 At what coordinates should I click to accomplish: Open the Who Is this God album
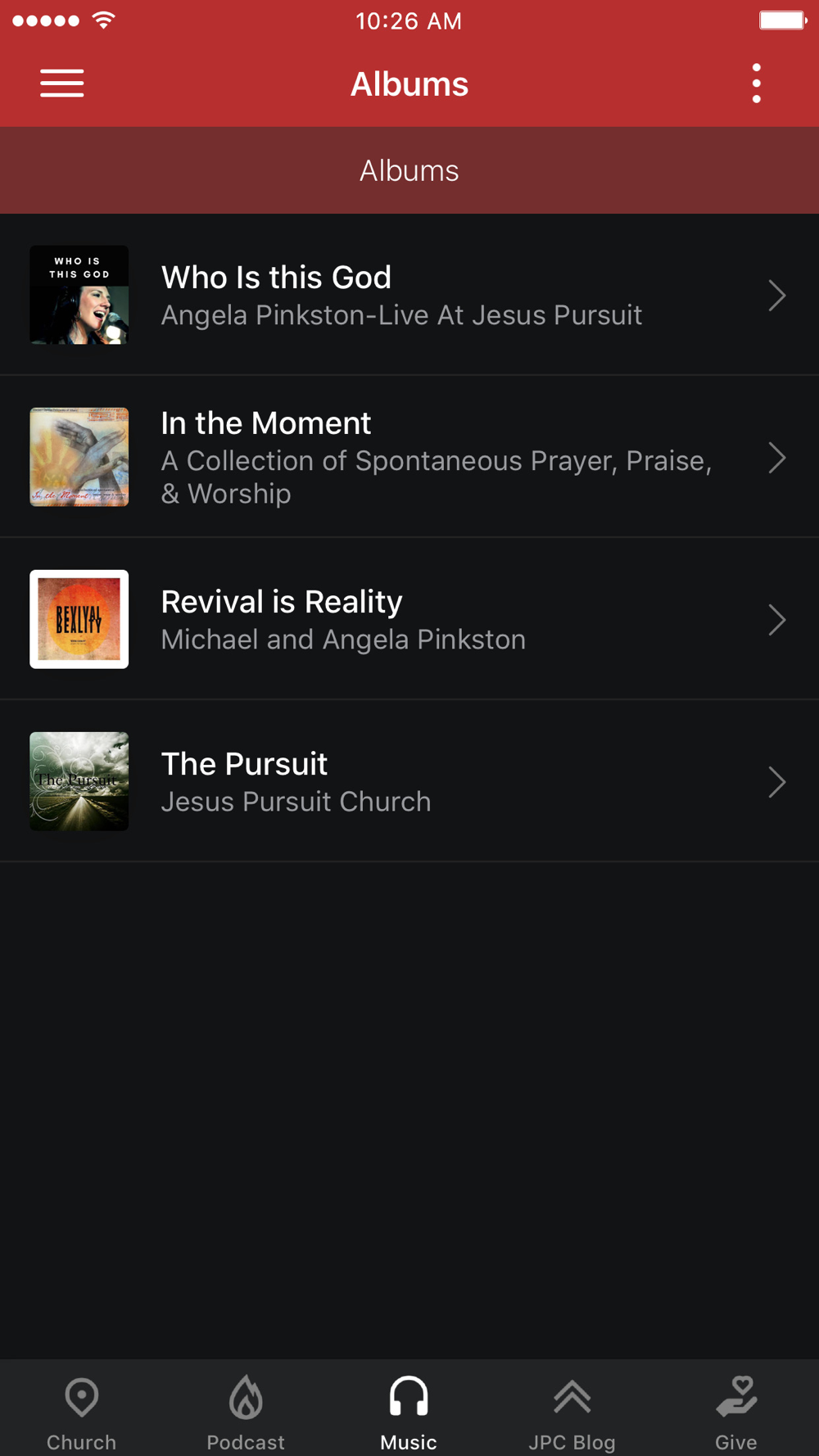coord(409,295)
